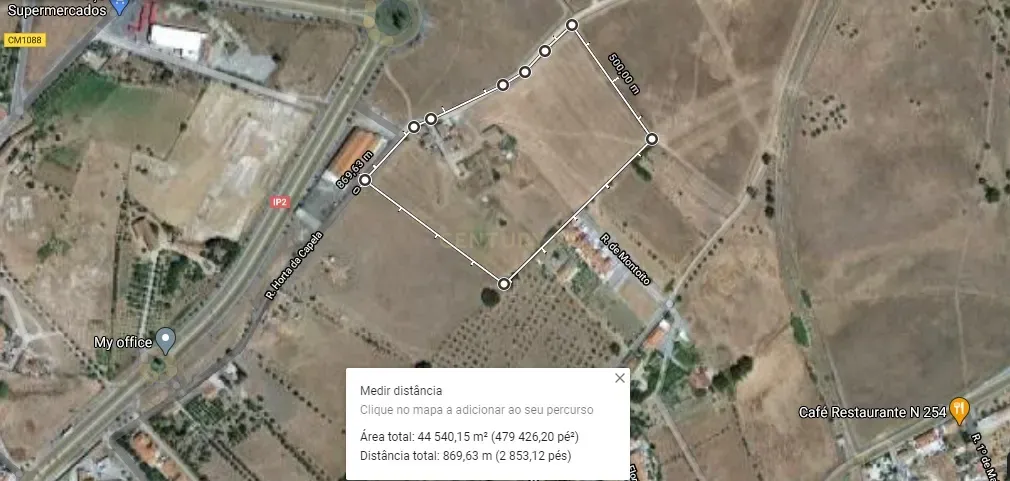Close the Medir distância panel

[x=619, y=378]
